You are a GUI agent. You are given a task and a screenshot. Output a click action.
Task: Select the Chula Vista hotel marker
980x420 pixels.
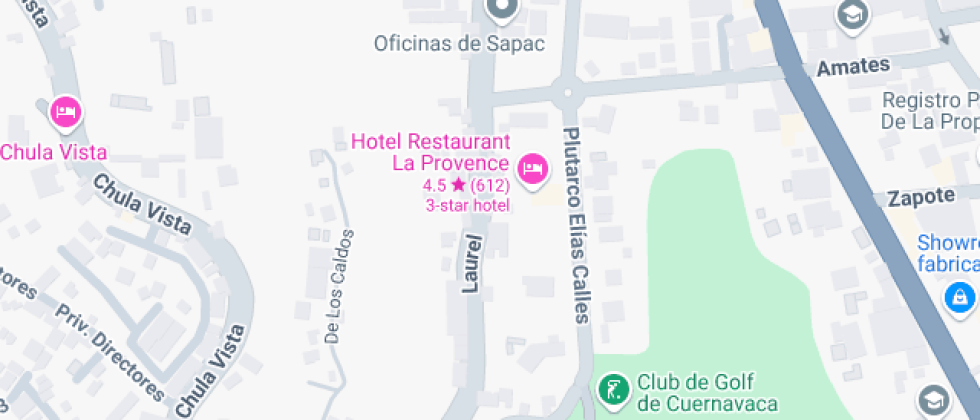[65, 111]
